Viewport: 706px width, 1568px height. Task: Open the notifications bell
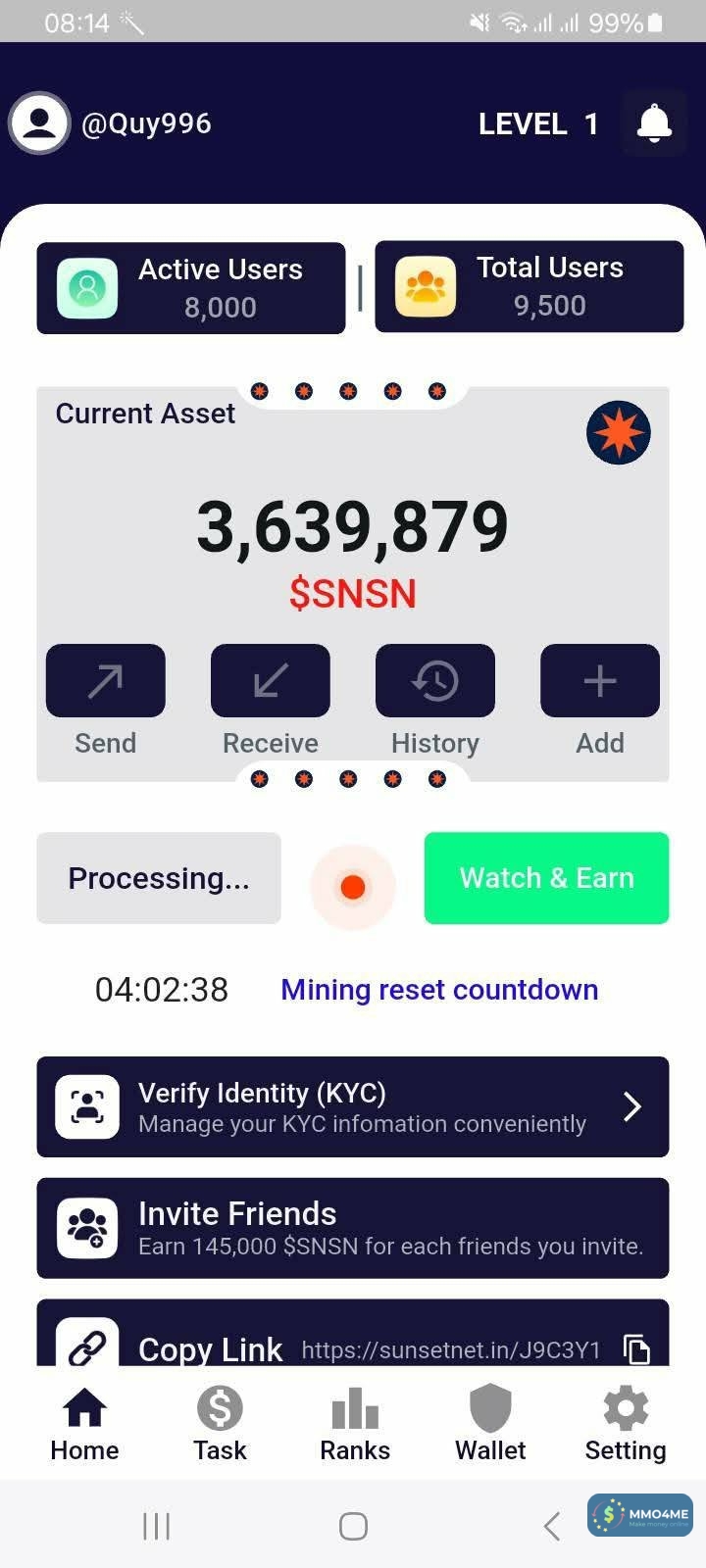(x=654, y=123)
